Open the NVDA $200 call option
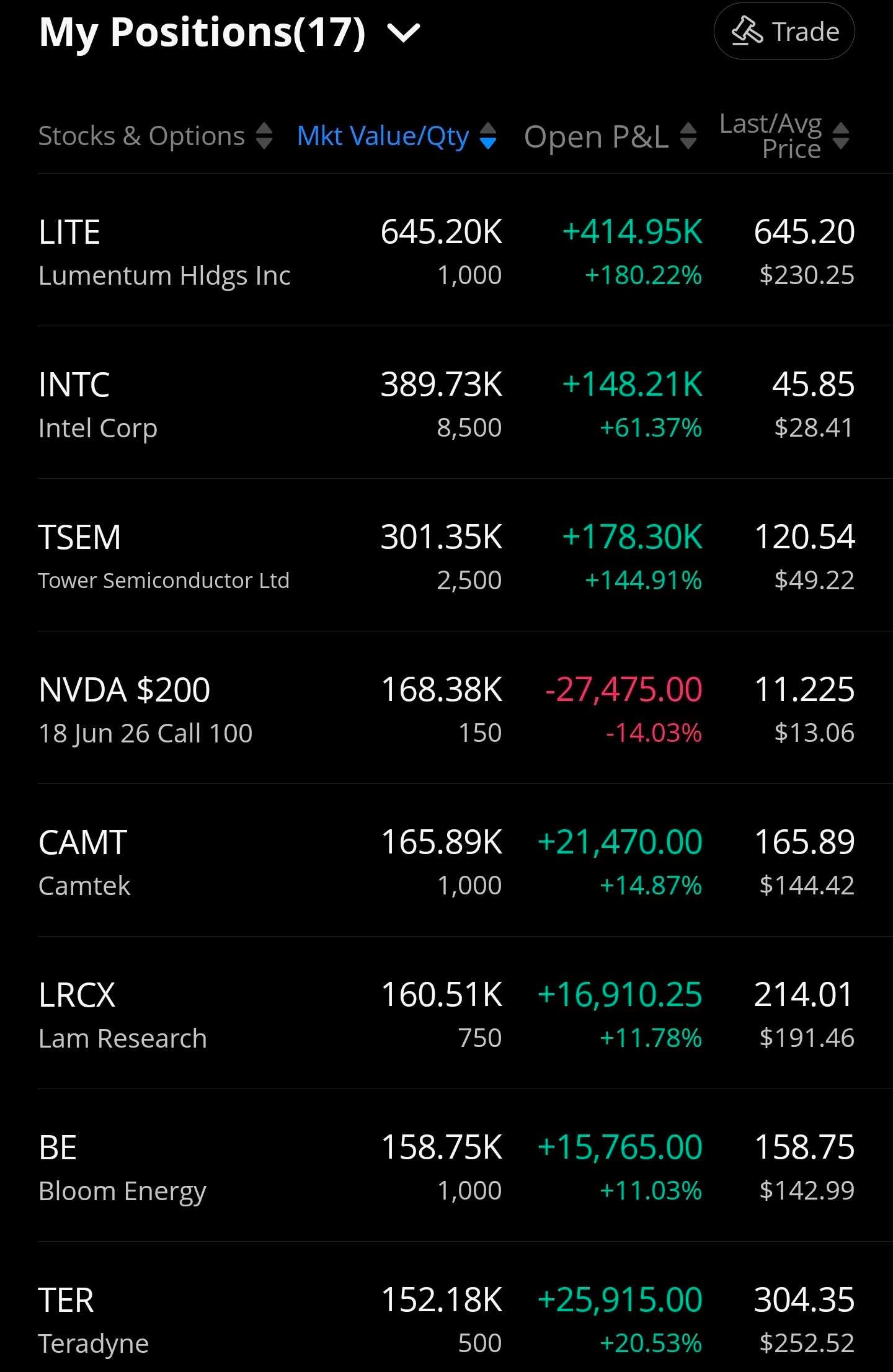The width and height of the screenshot is (893, 1372). coord(446,708)
